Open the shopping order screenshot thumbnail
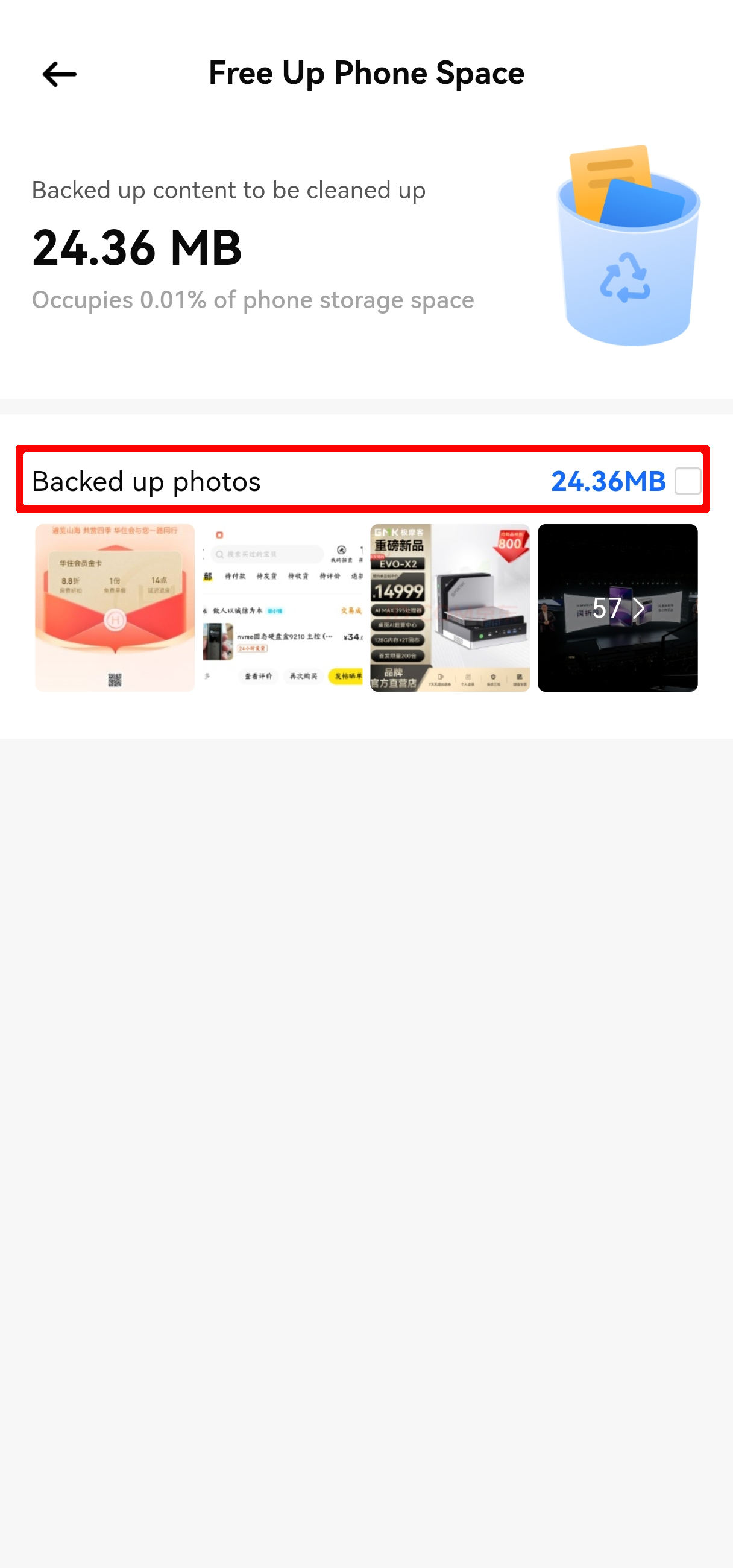 (282, 607)
